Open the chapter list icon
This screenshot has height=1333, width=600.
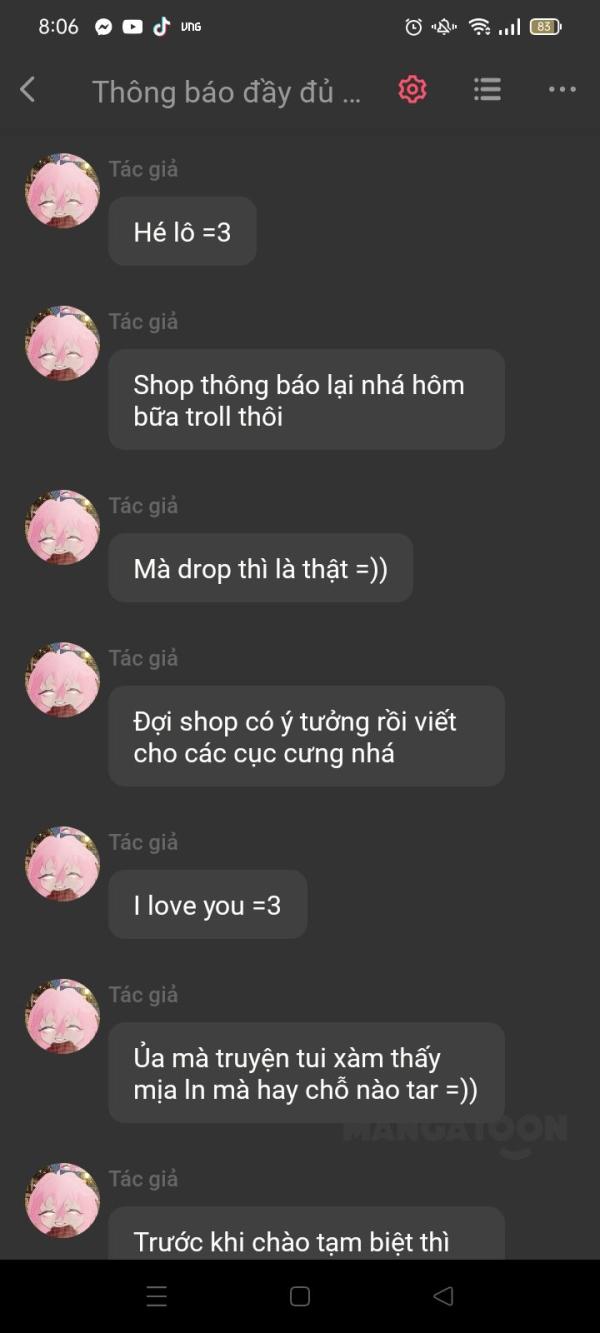487,90
